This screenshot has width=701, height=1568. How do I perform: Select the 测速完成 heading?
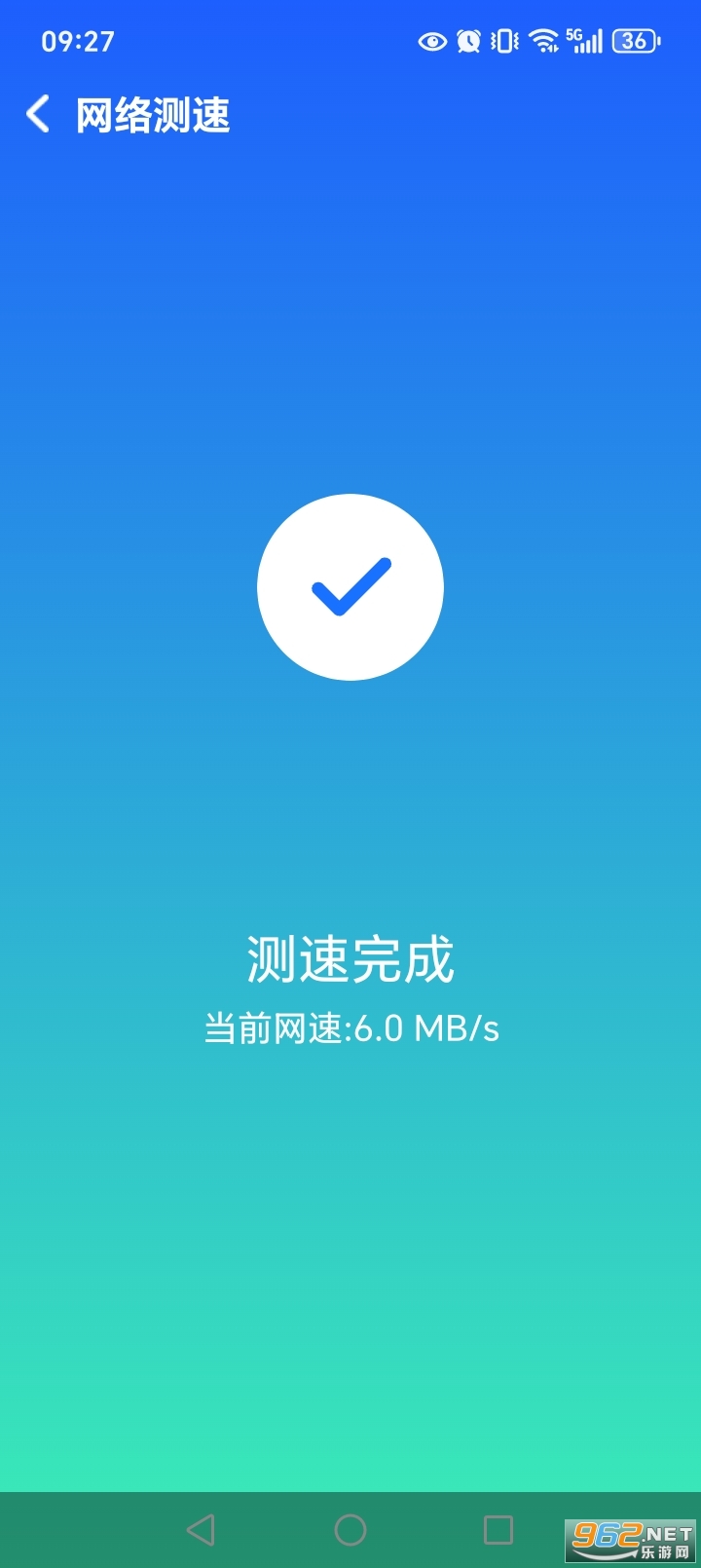click(350, 957)
